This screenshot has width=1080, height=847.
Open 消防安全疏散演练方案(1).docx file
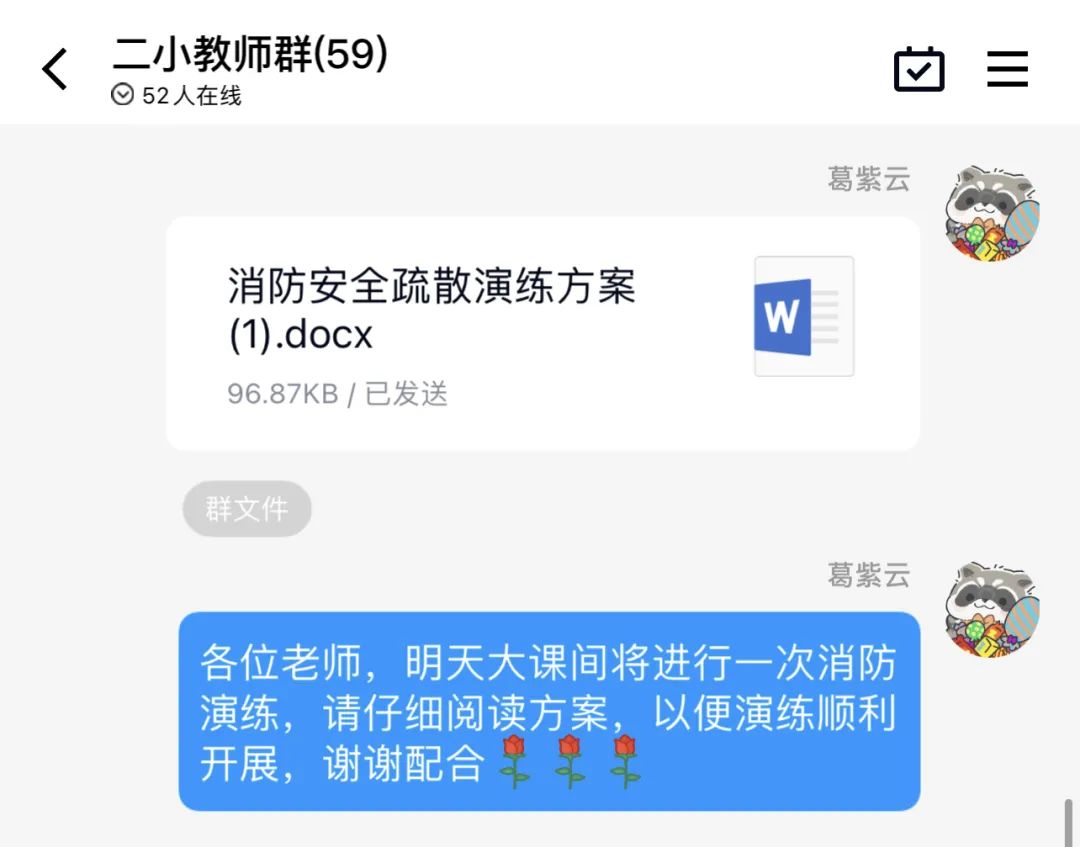click(542, 333)
